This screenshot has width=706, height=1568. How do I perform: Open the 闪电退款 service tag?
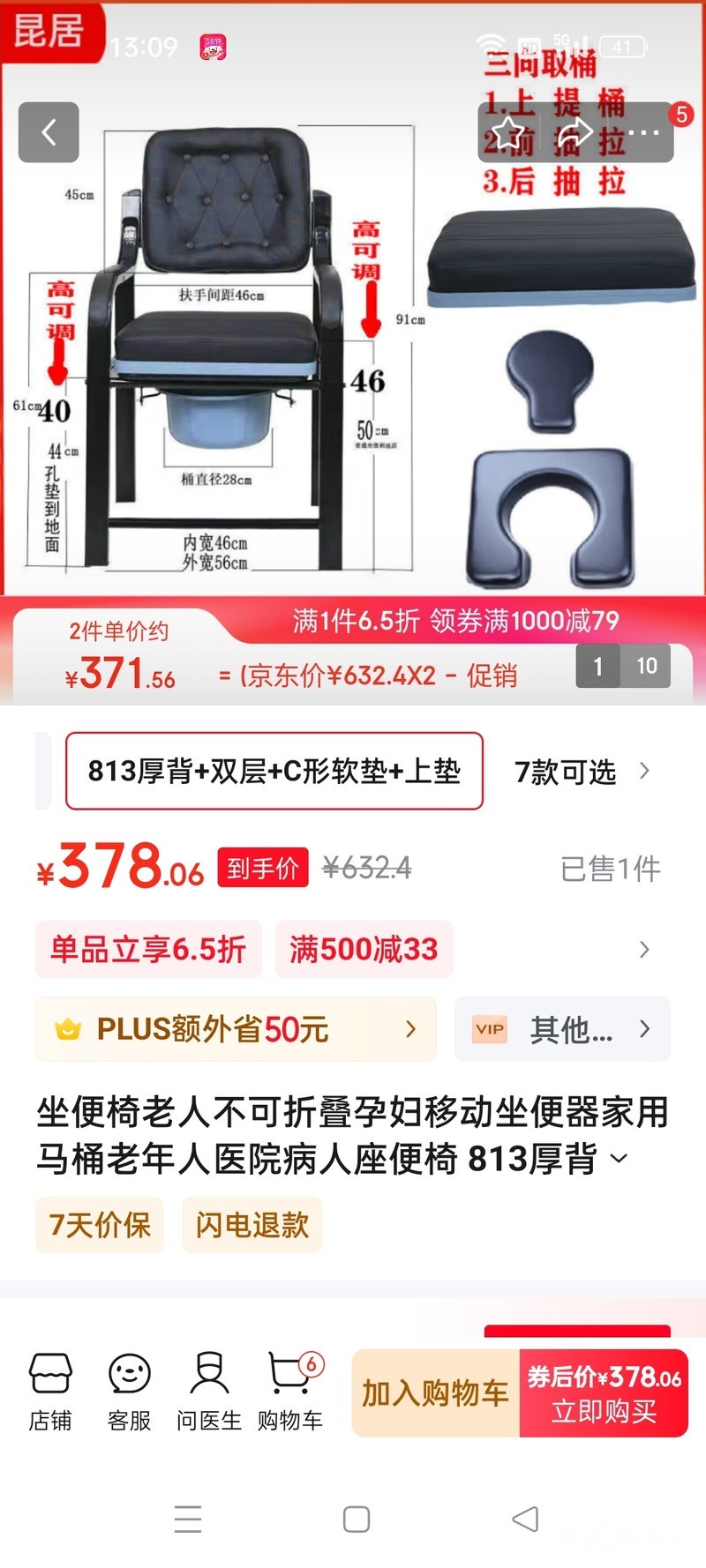click(x=252, y=1225)
